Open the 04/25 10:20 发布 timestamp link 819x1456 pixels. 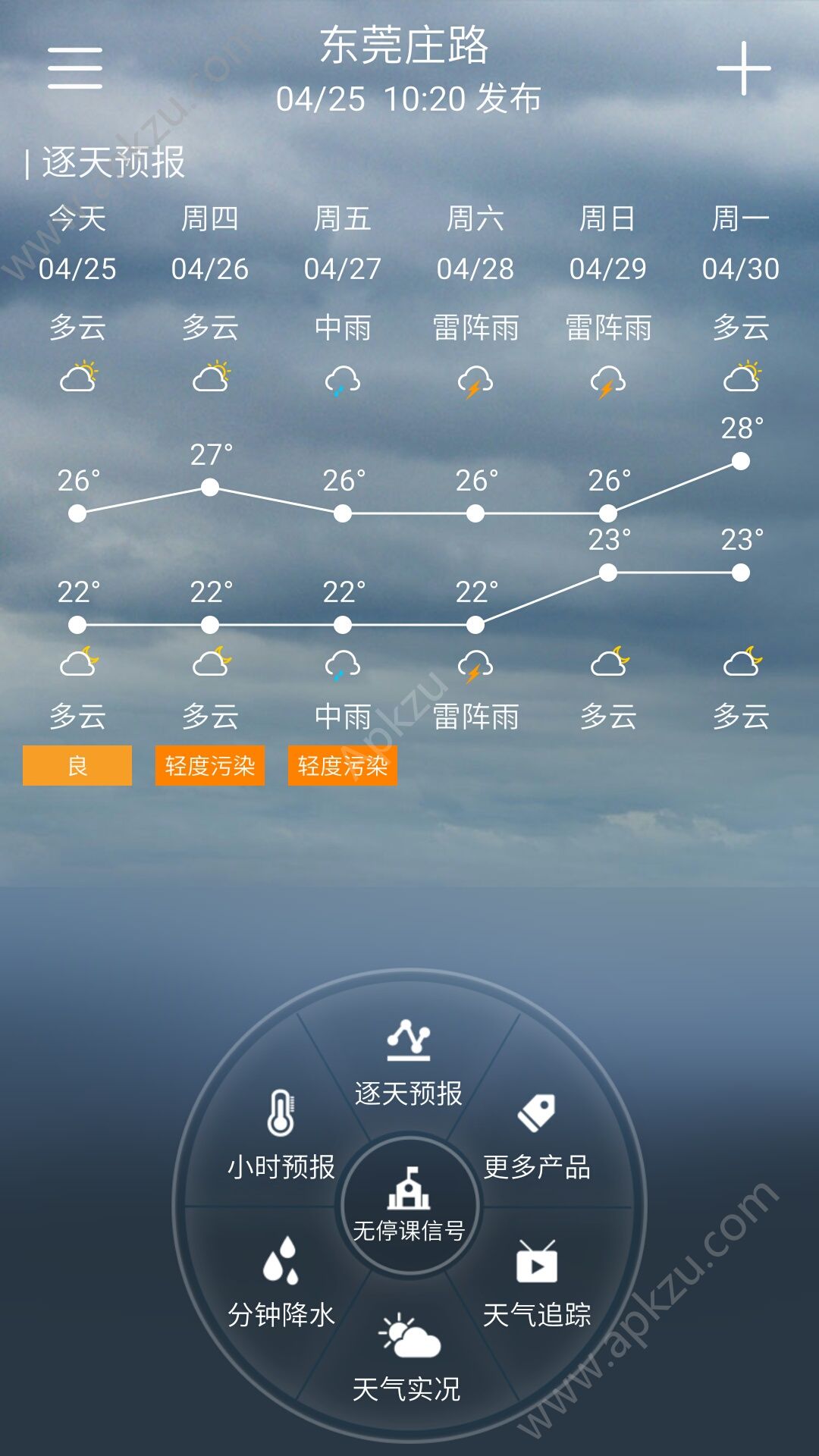[x=409, y=97]
